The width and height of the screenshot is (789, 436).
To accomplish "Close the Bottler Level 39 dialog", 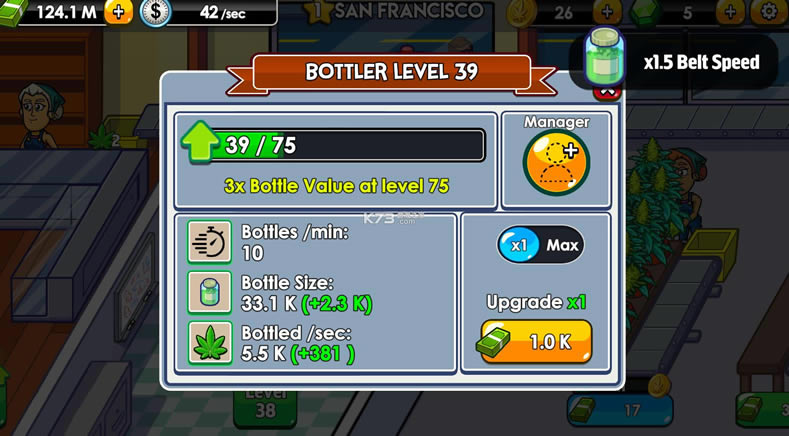I will (607, 92).
